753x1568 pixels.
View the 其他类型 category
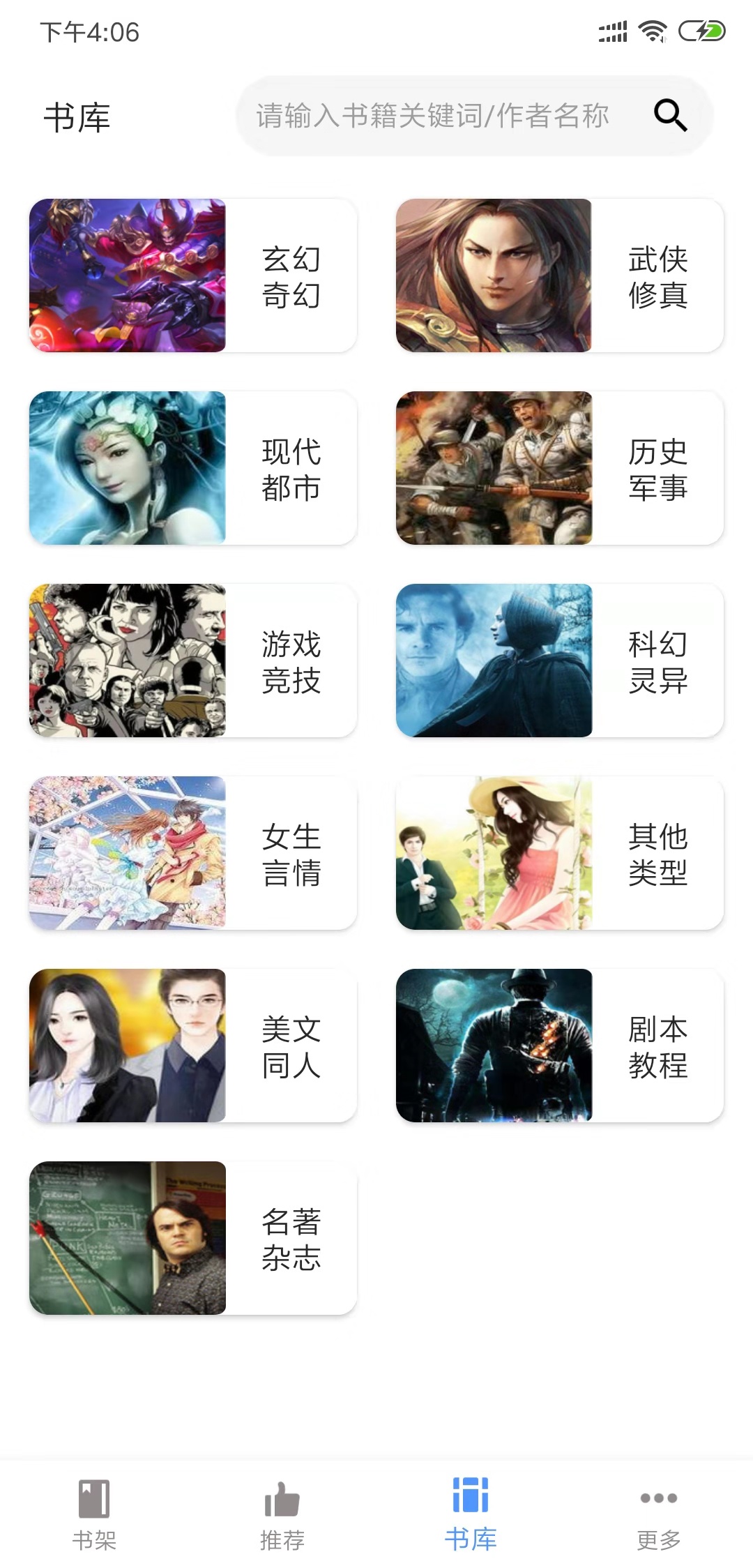tap(560, 853)
